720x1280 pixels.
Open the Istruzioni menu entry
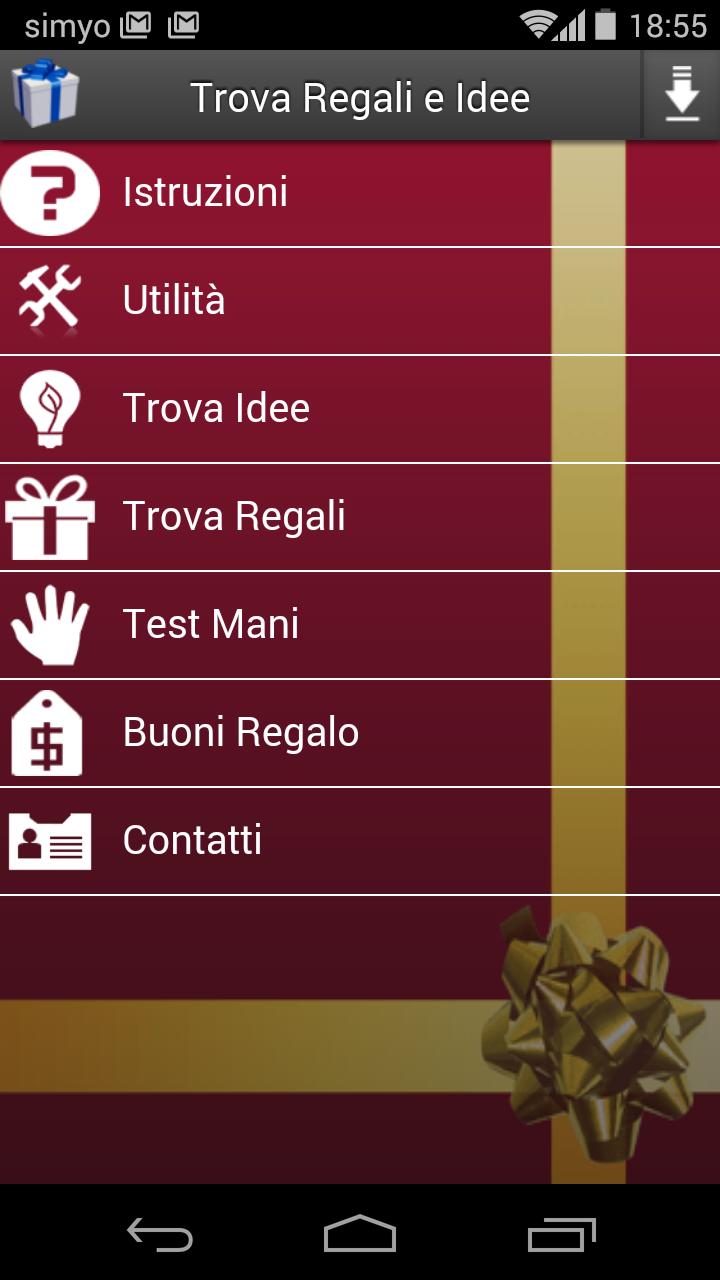tap(300, 192)
